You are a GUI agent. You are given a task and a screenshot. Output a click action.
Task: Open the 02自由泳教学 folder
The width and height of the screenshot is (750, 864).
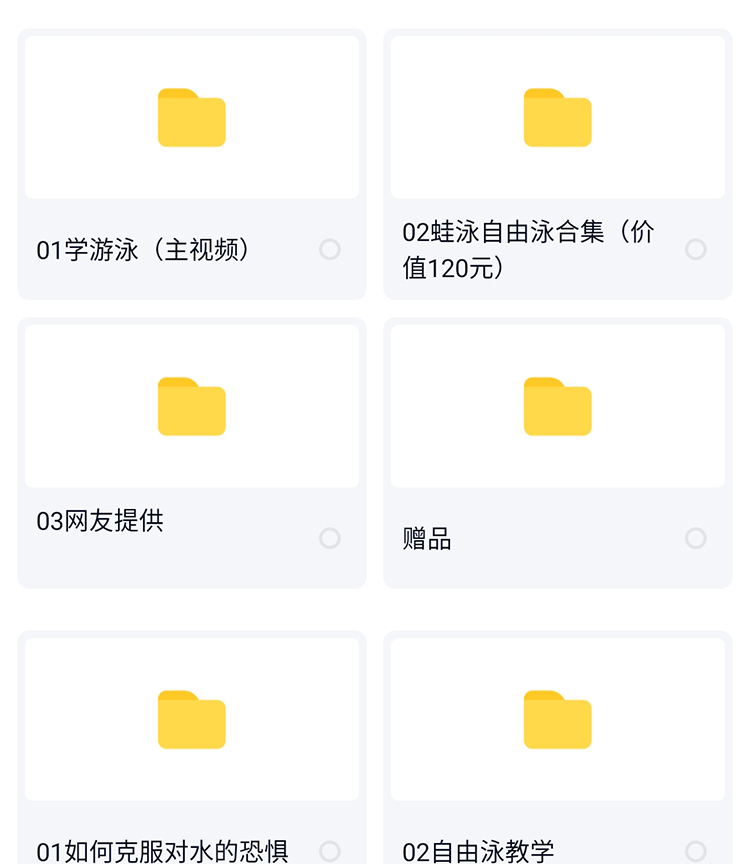click(x=557, y=720)
